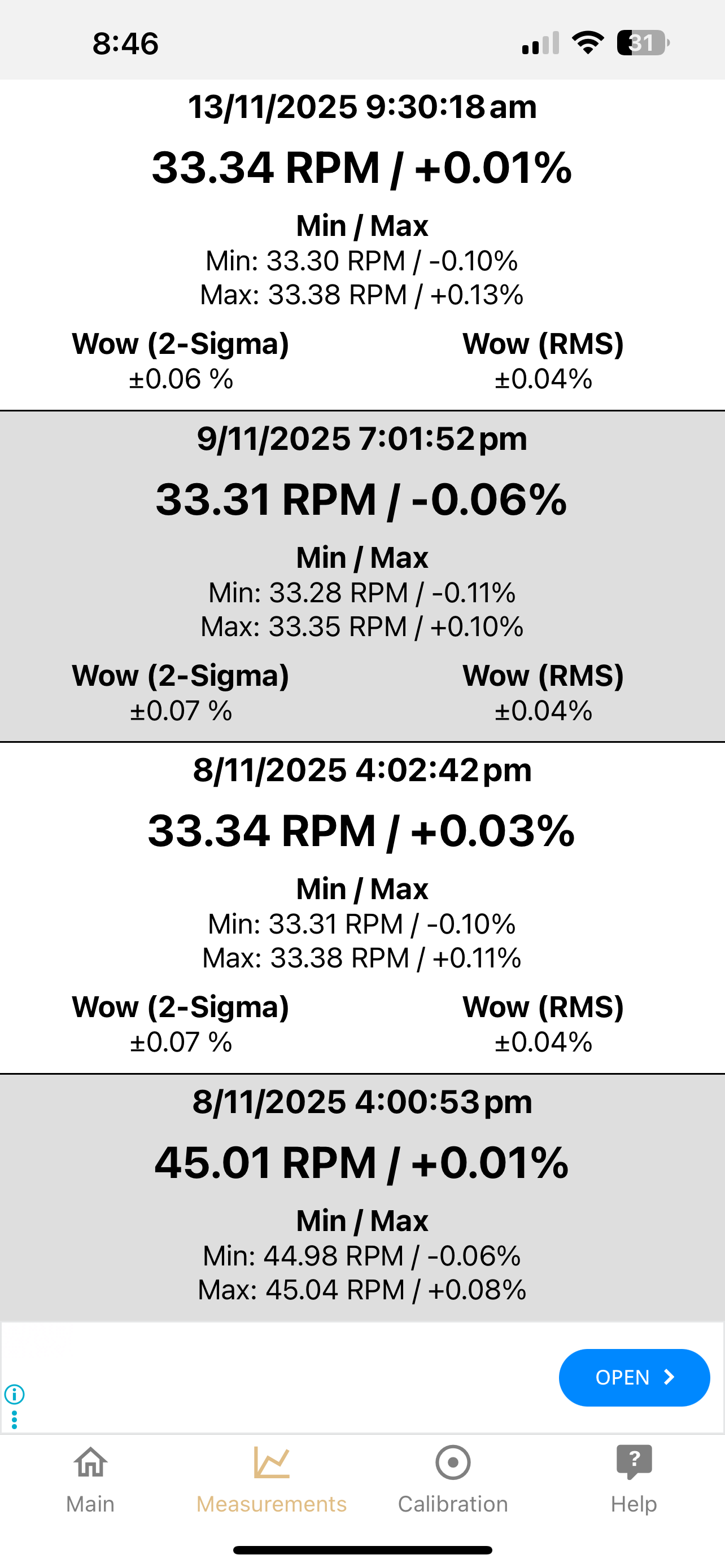Open the 9/11/2025 7:01:52 pm measurement
This screenshot has width=725, height=1568.
coord(362,576)
